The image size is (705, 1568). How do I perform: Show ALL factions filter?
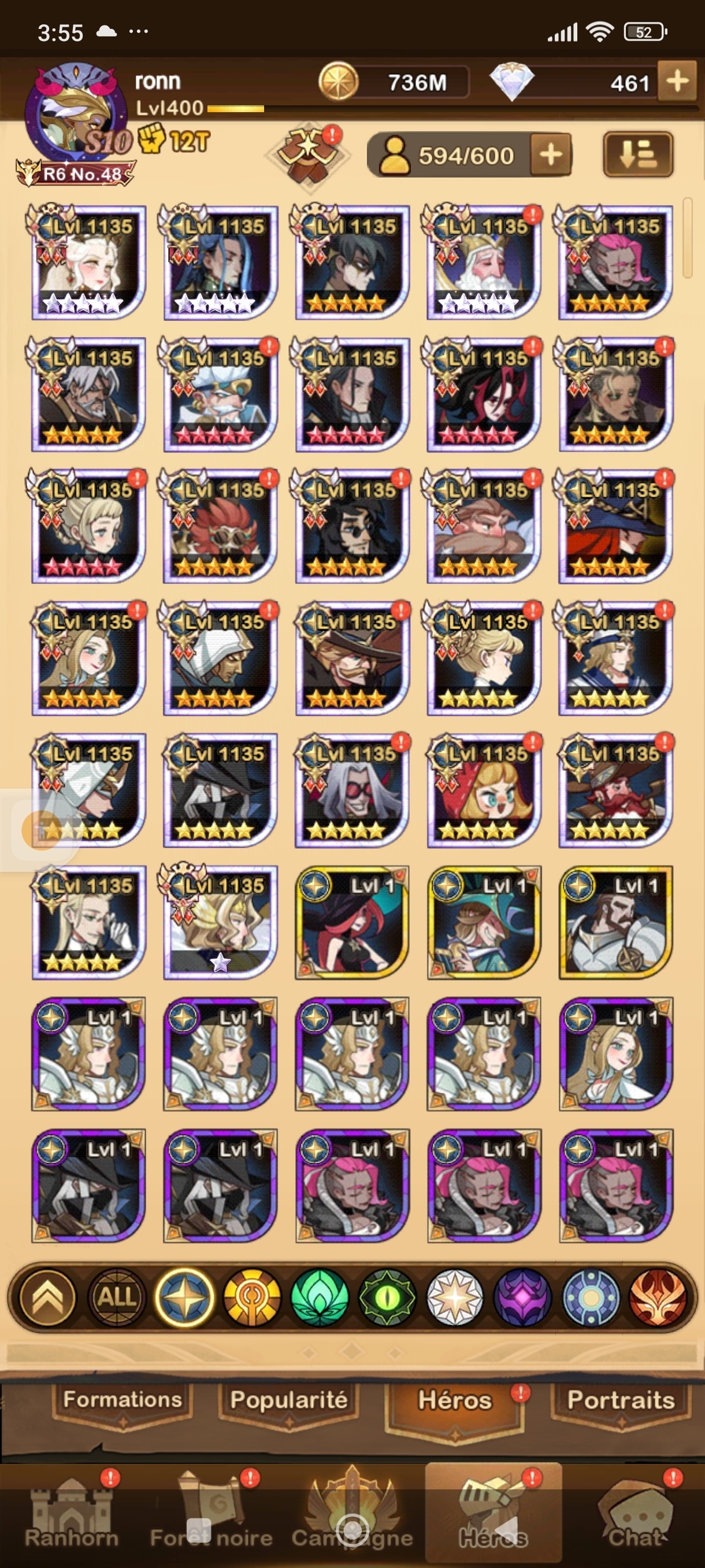[x=117, y=1297]
